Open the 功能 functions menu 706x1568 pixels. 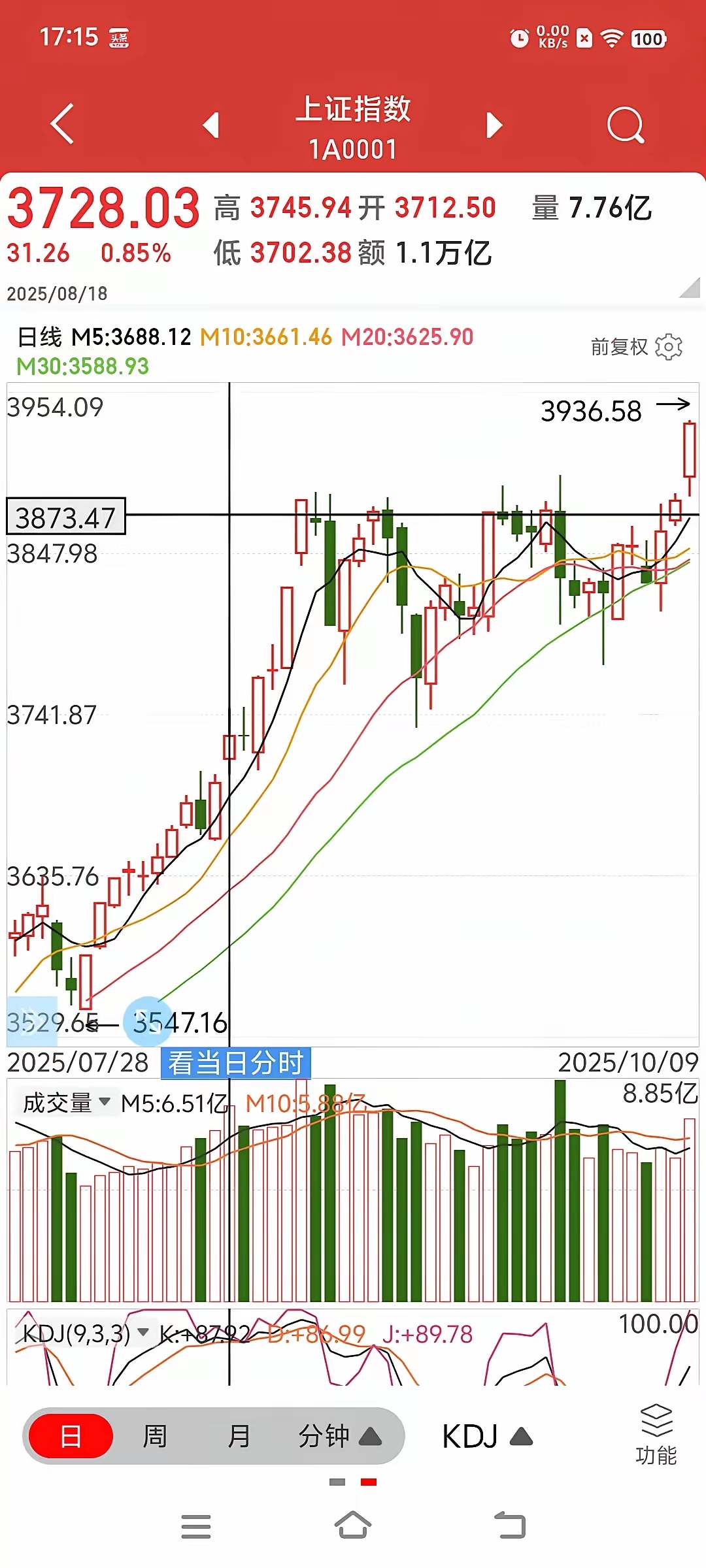[x=656, y=1435]
